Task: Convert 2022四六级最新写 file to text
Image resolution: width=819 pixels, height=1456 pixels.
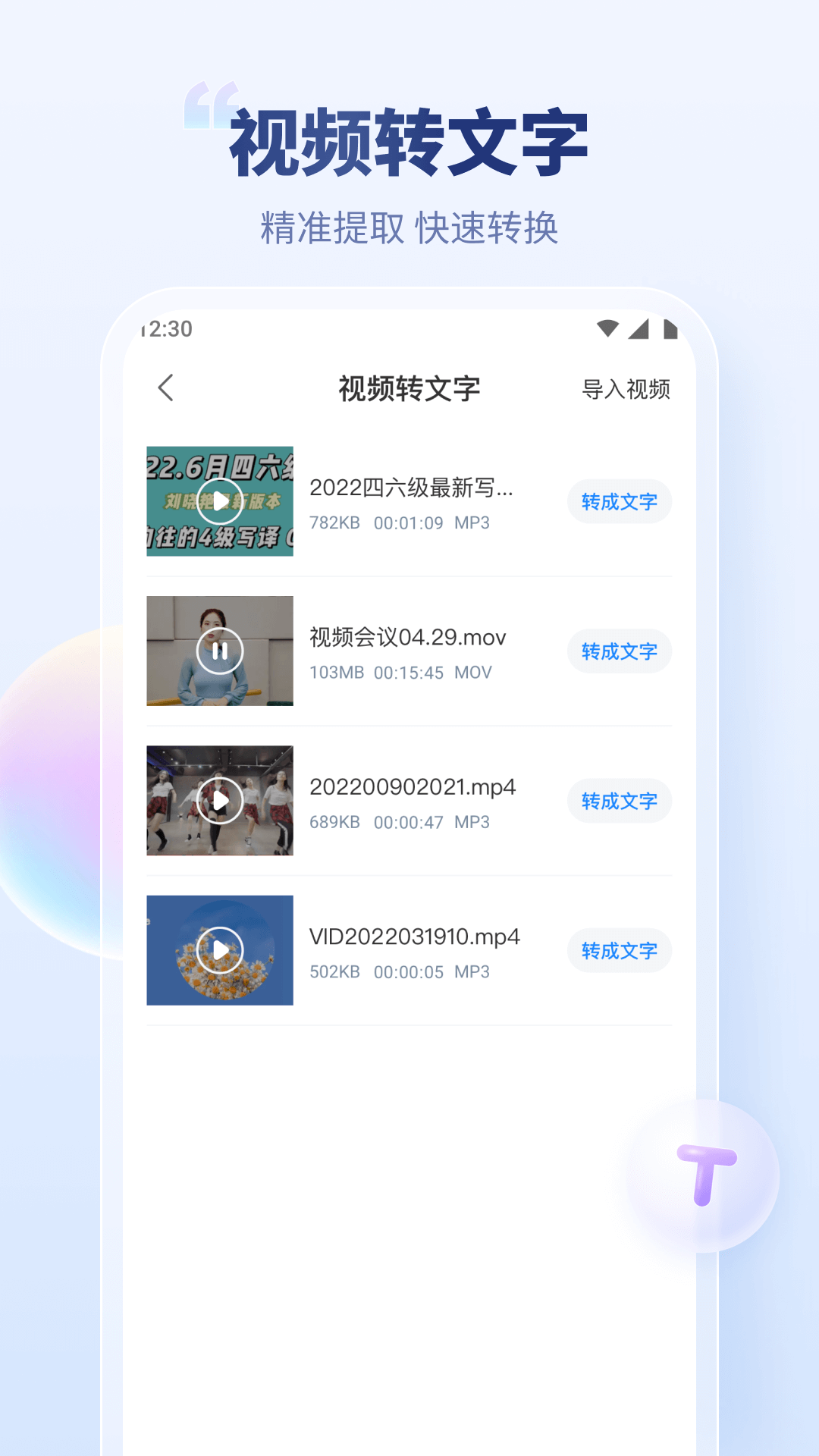Action: (620, 501)
